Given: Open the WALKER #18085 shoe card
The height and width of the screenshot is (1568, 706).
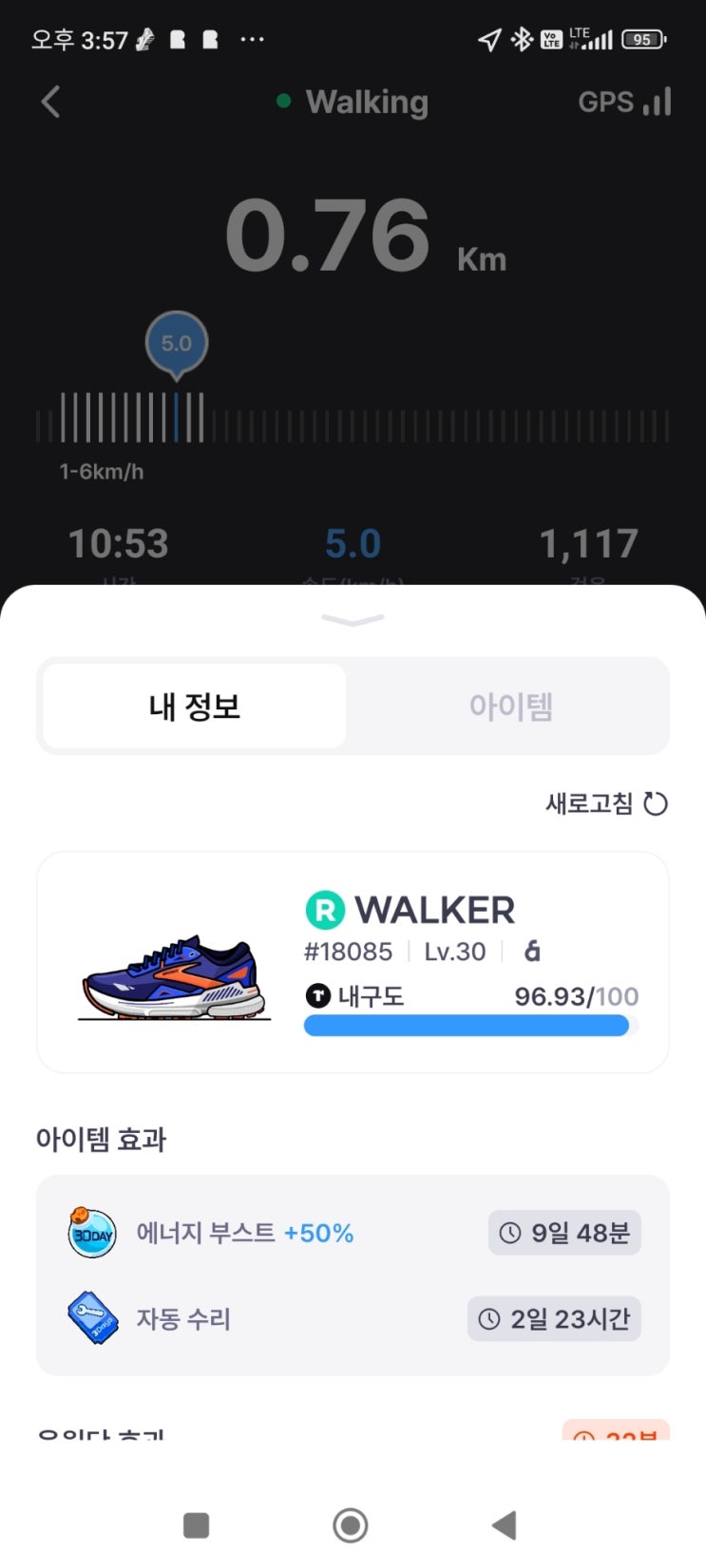Looking at the screenshot, I should tap(353, 962).
